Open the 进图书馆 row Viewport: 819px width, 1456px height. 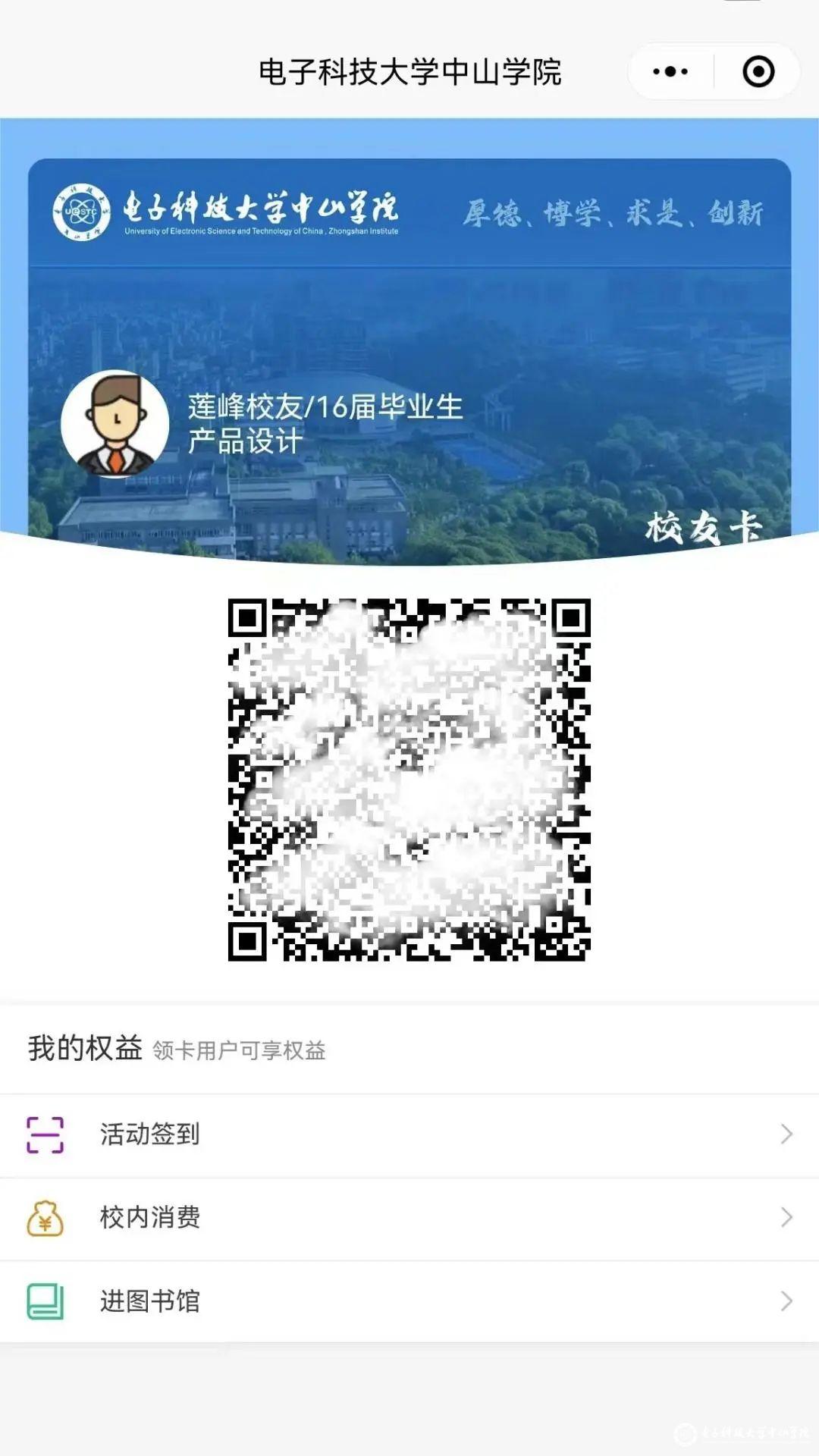pos(409,1301)
